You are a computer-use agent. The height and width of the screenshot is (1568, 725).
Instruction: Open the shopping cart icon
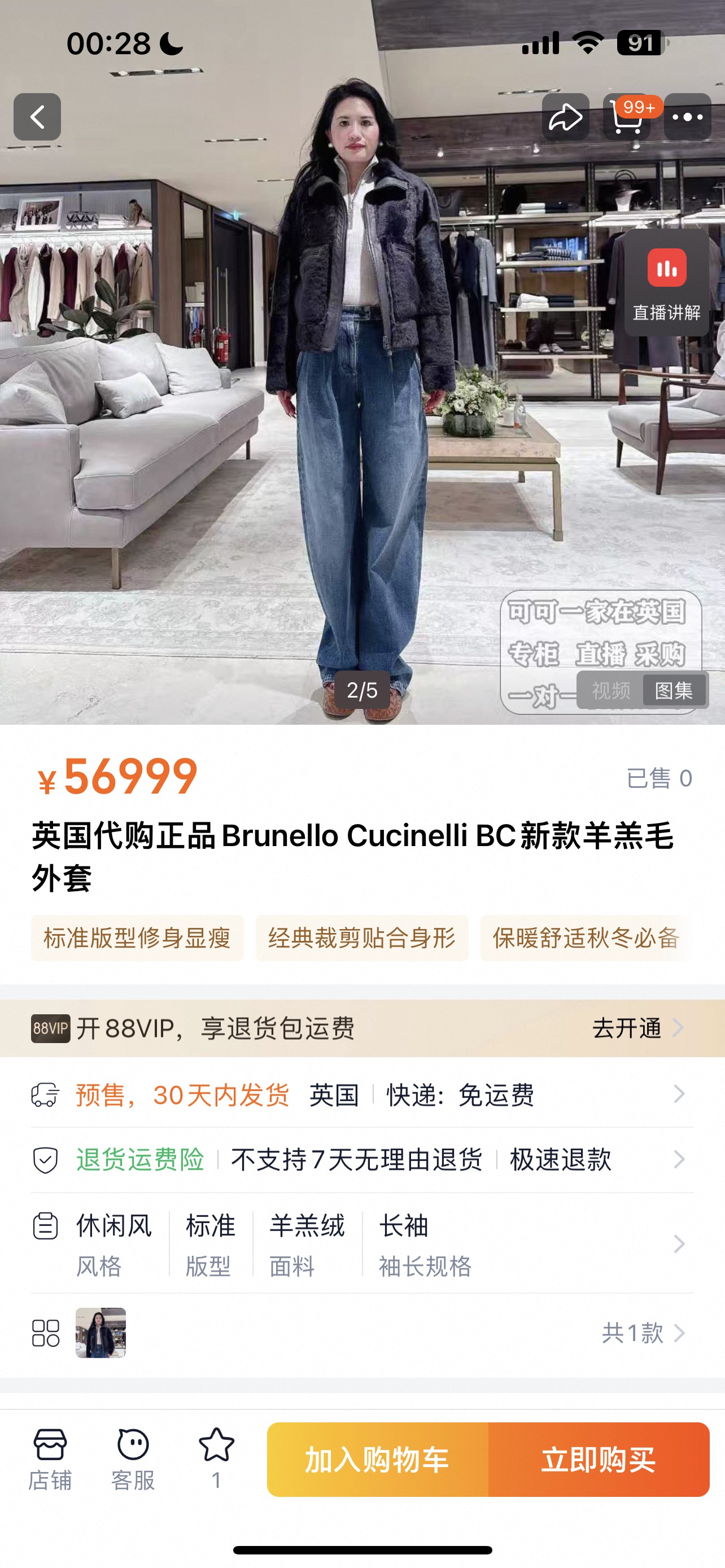(x=626, y=117)
